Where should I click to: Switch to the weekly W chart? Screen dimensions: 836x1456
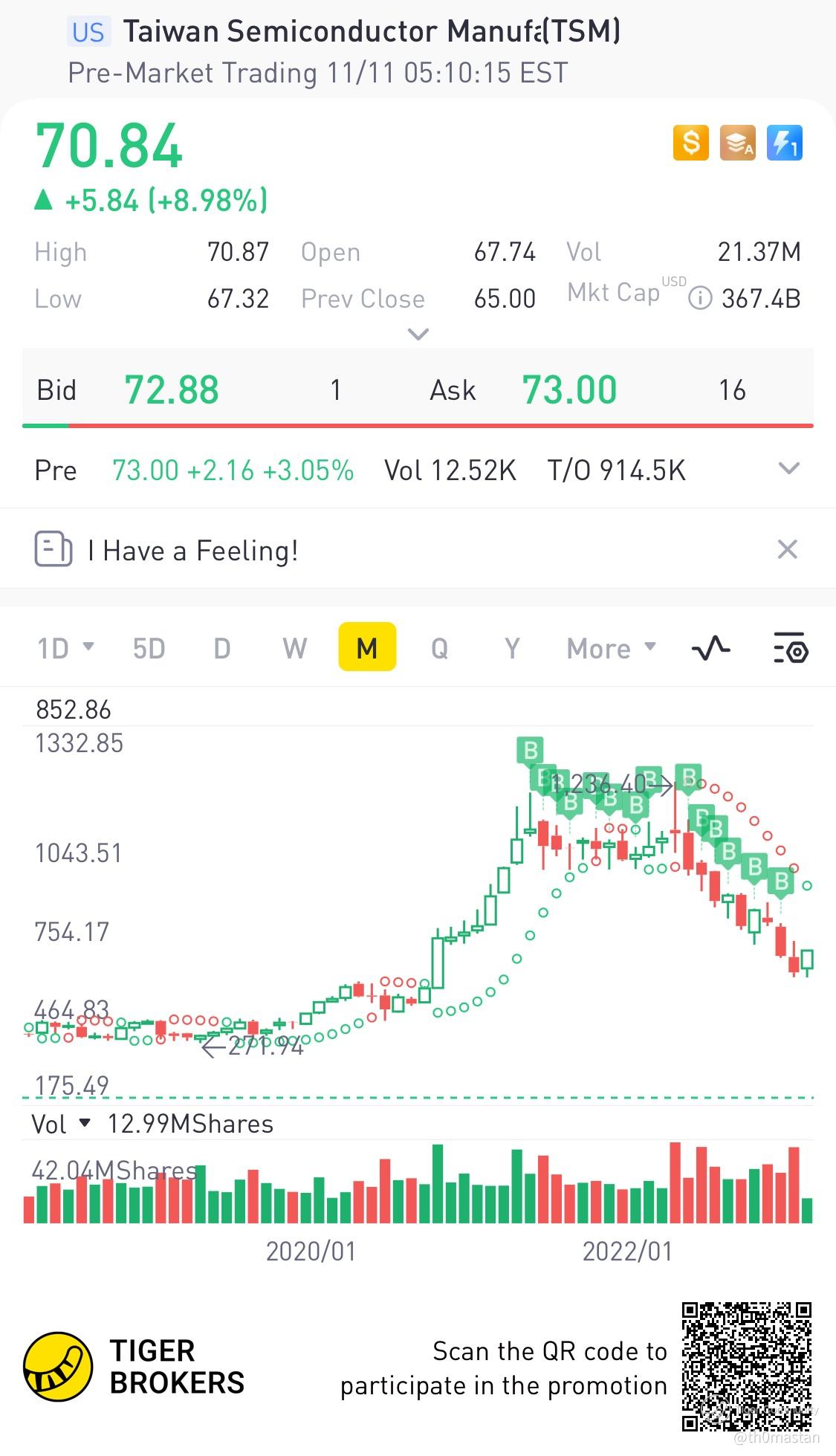coord(294,649)
